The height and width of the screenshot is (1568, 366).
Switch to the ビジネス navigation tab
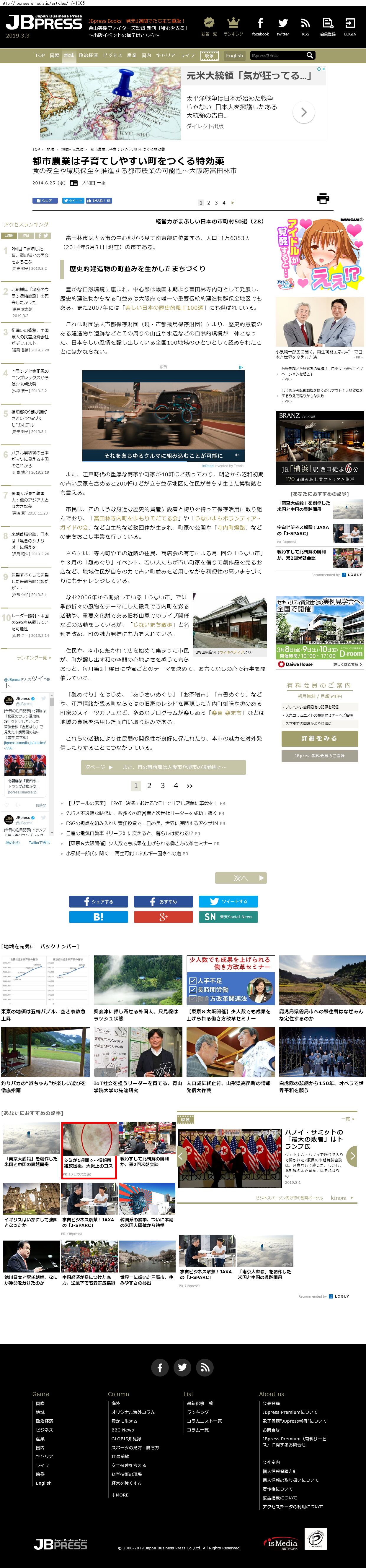(112, 55)
